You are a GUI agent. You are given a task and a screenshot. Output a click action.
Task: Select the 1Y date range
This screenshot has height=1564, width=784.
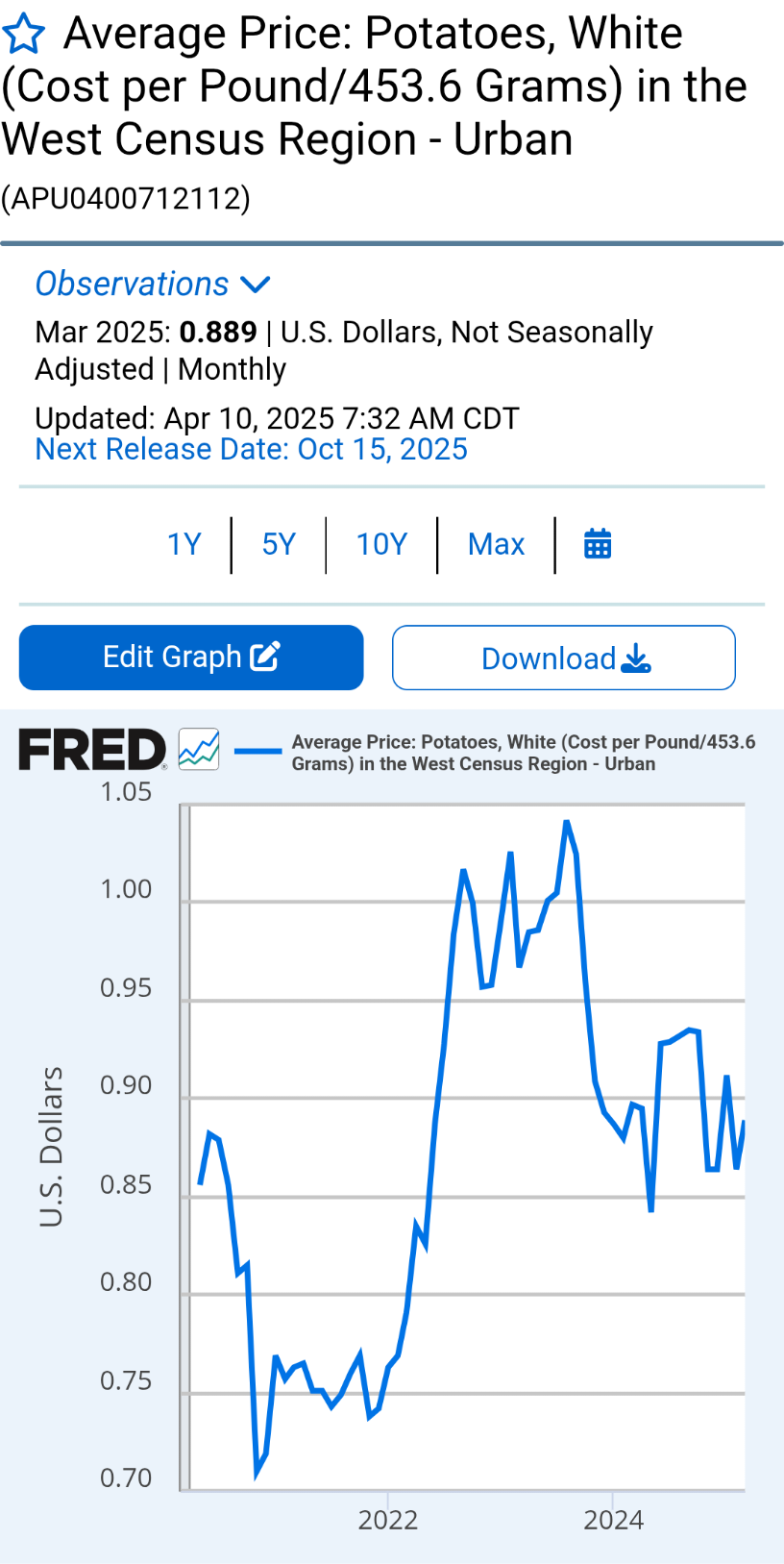coord(184,544)
